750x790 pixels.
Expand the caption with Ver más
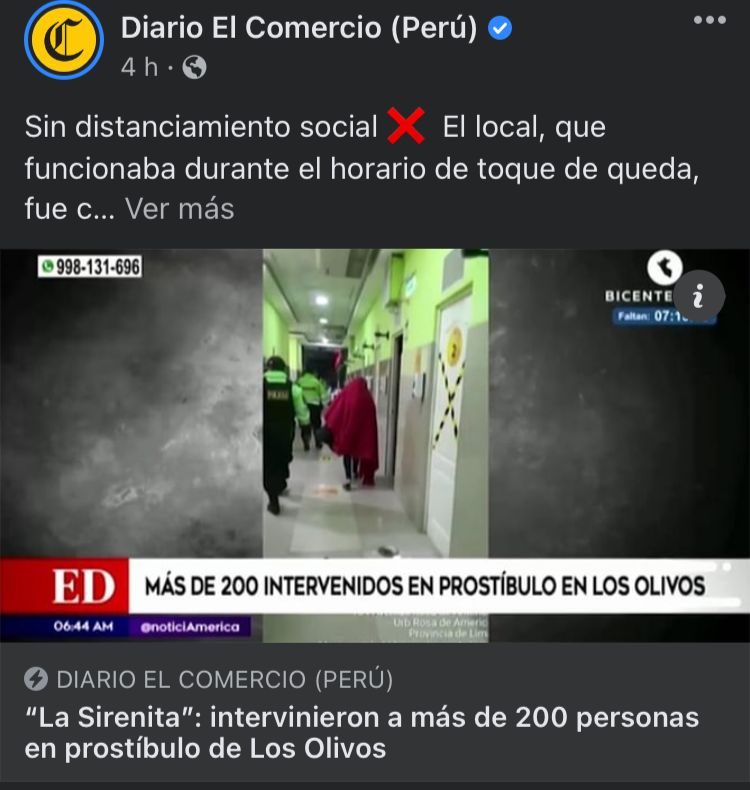click(x=179, y=209)
